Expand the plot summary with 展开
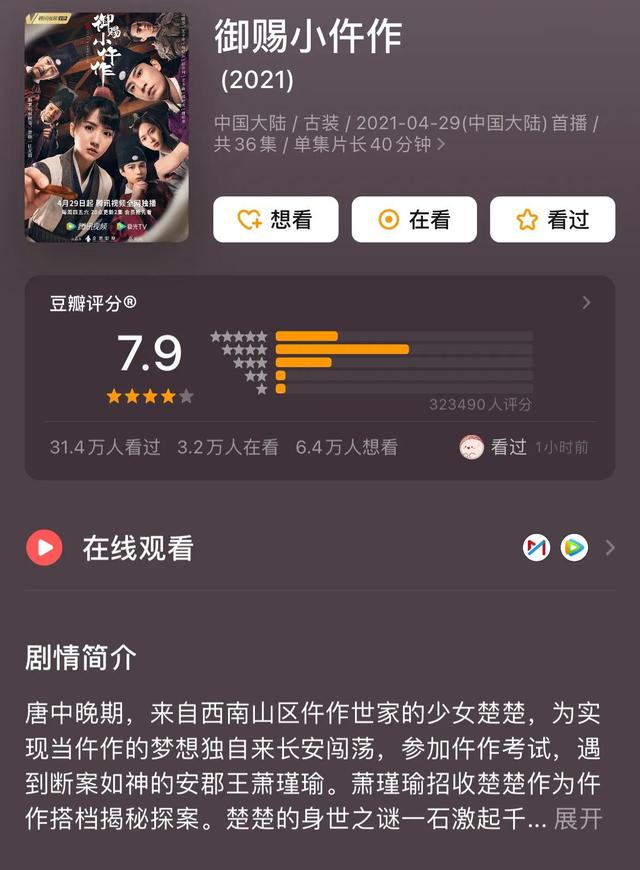 578,819
